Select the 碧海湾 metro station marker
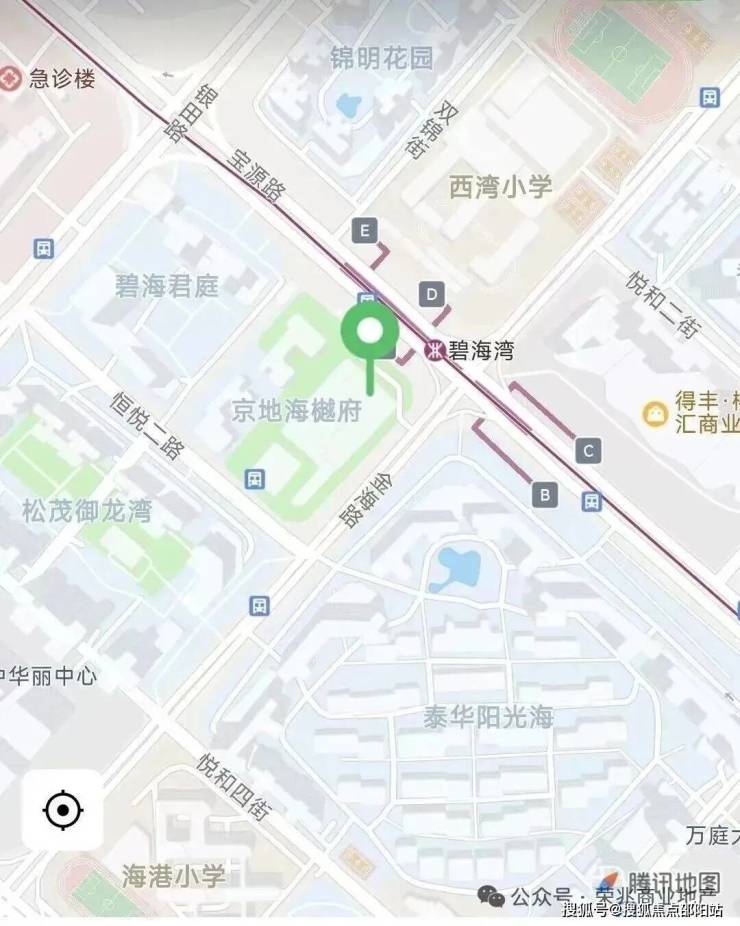This screenshot has width=740, height=926. pos(434,350)
